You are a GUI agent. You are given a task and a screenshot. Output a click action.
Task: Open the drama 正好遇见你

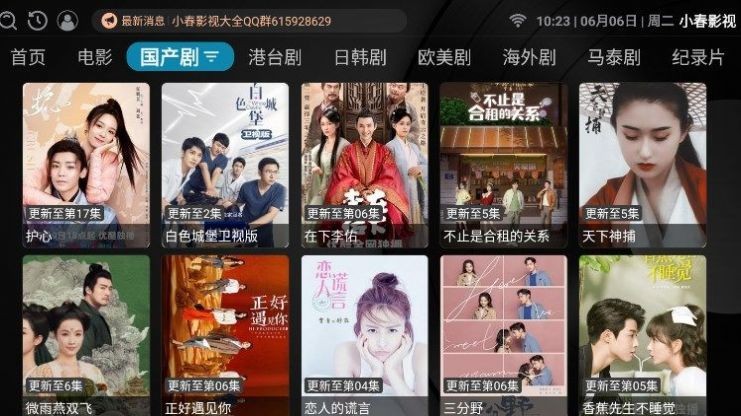(225, 335)
